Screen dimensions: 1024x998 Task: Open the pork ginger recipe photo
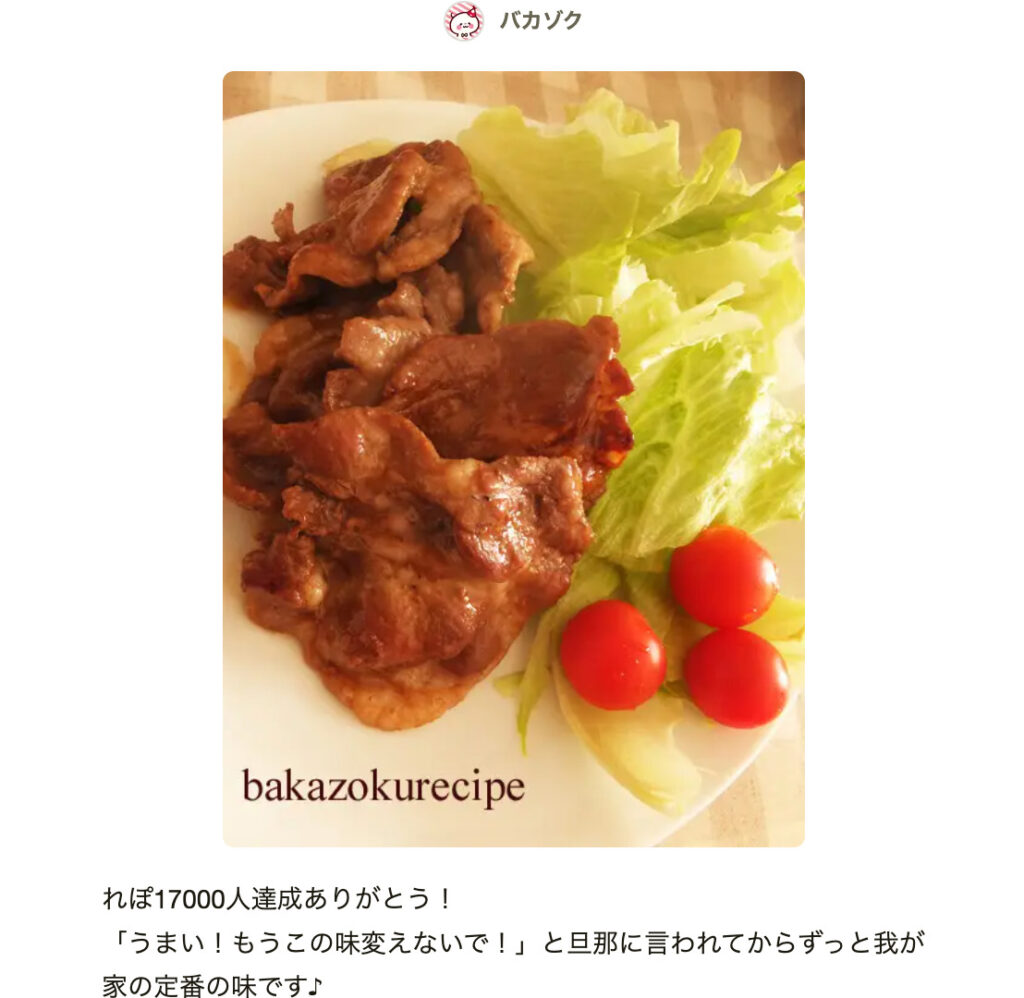point(513,458)
